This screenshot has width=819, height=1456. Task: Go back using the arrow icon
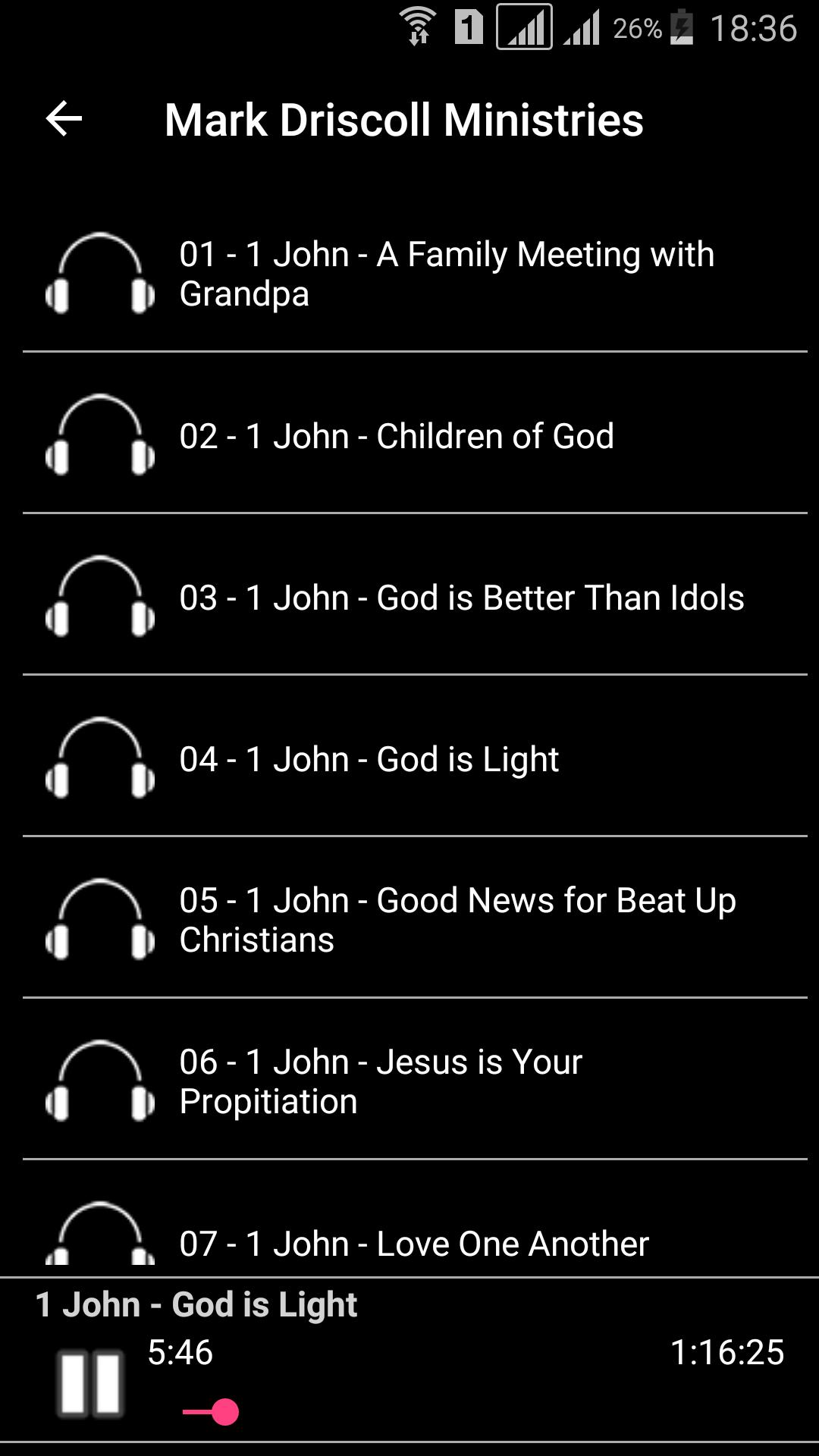[x=64, y=119]
